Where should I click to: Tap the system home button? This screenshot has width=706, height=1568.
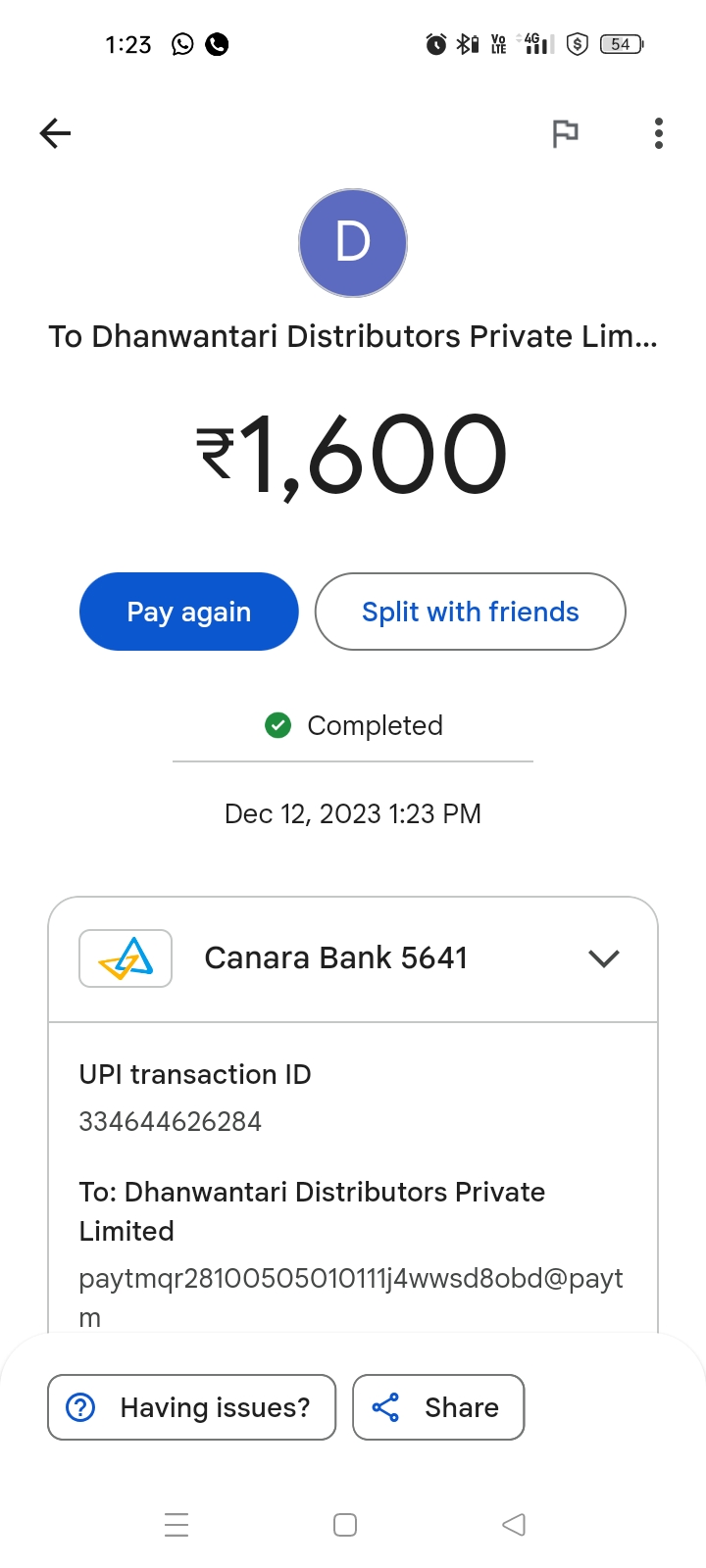345,1525
